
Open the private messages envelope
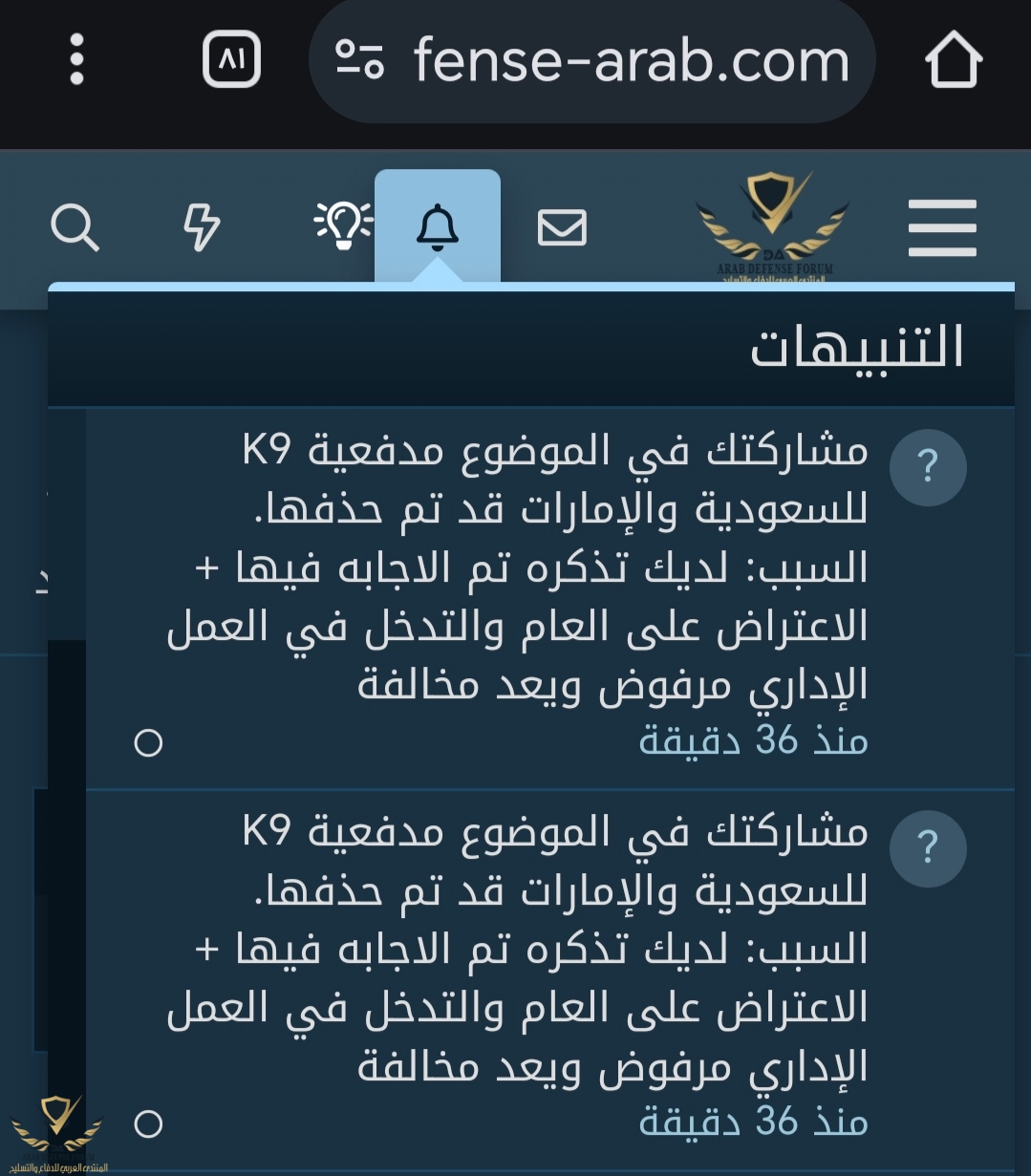click(562, 228)
